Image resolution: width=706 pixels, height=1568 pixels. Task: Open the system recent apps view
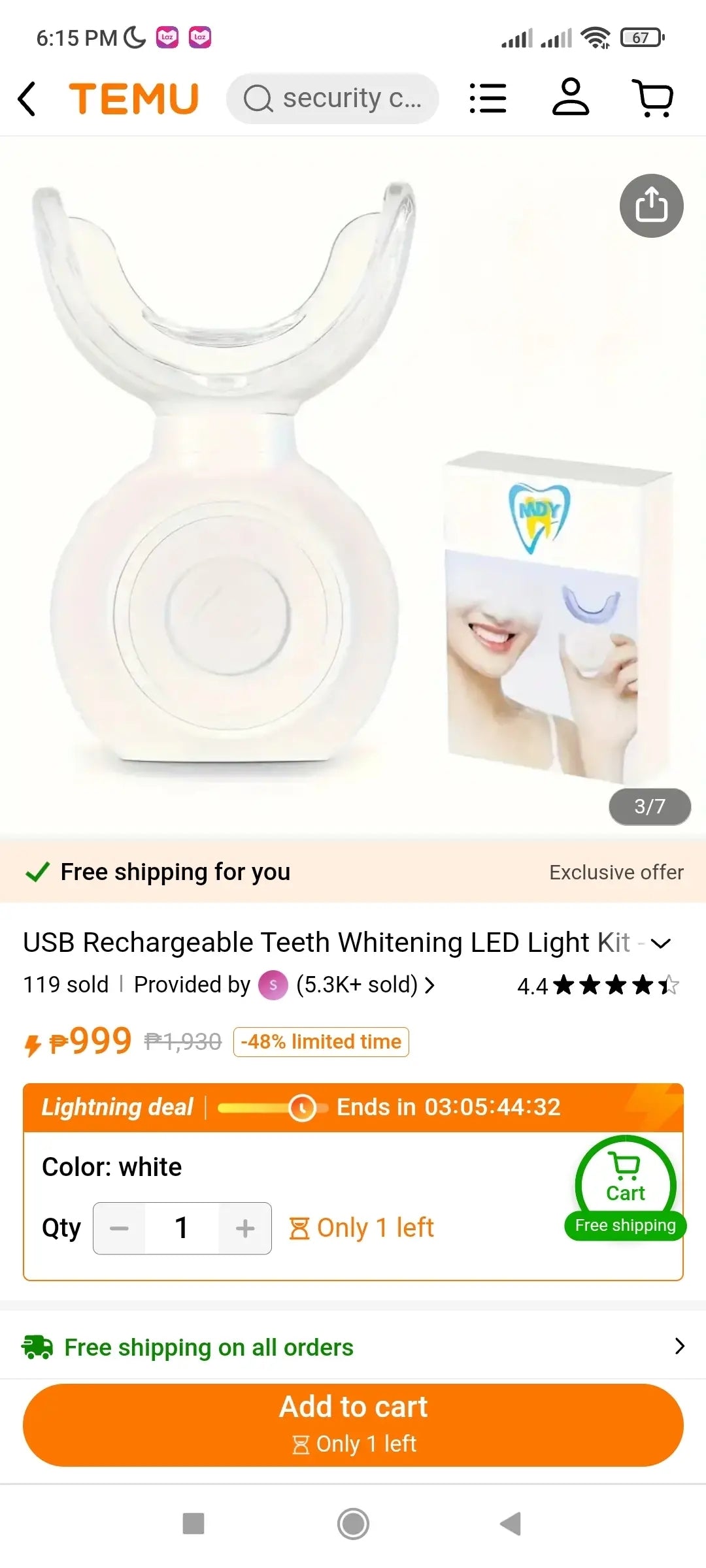(193, 1524)
